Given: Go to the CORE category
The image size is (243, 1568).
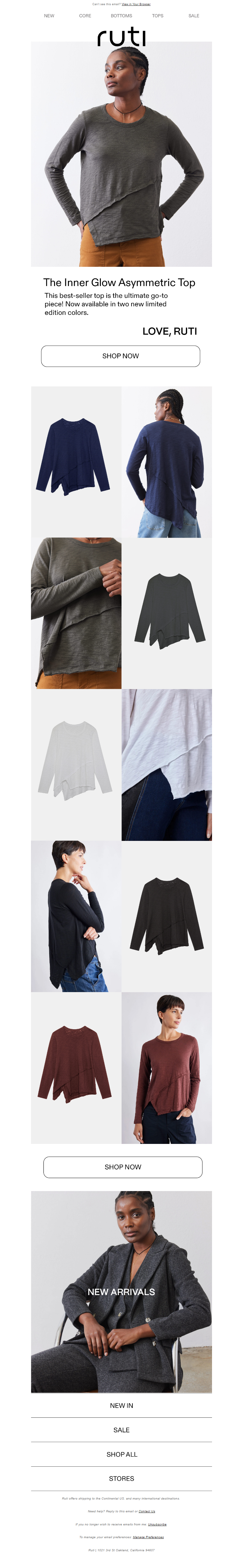Looking at the screenshot, I should click(x=85, y=16).
